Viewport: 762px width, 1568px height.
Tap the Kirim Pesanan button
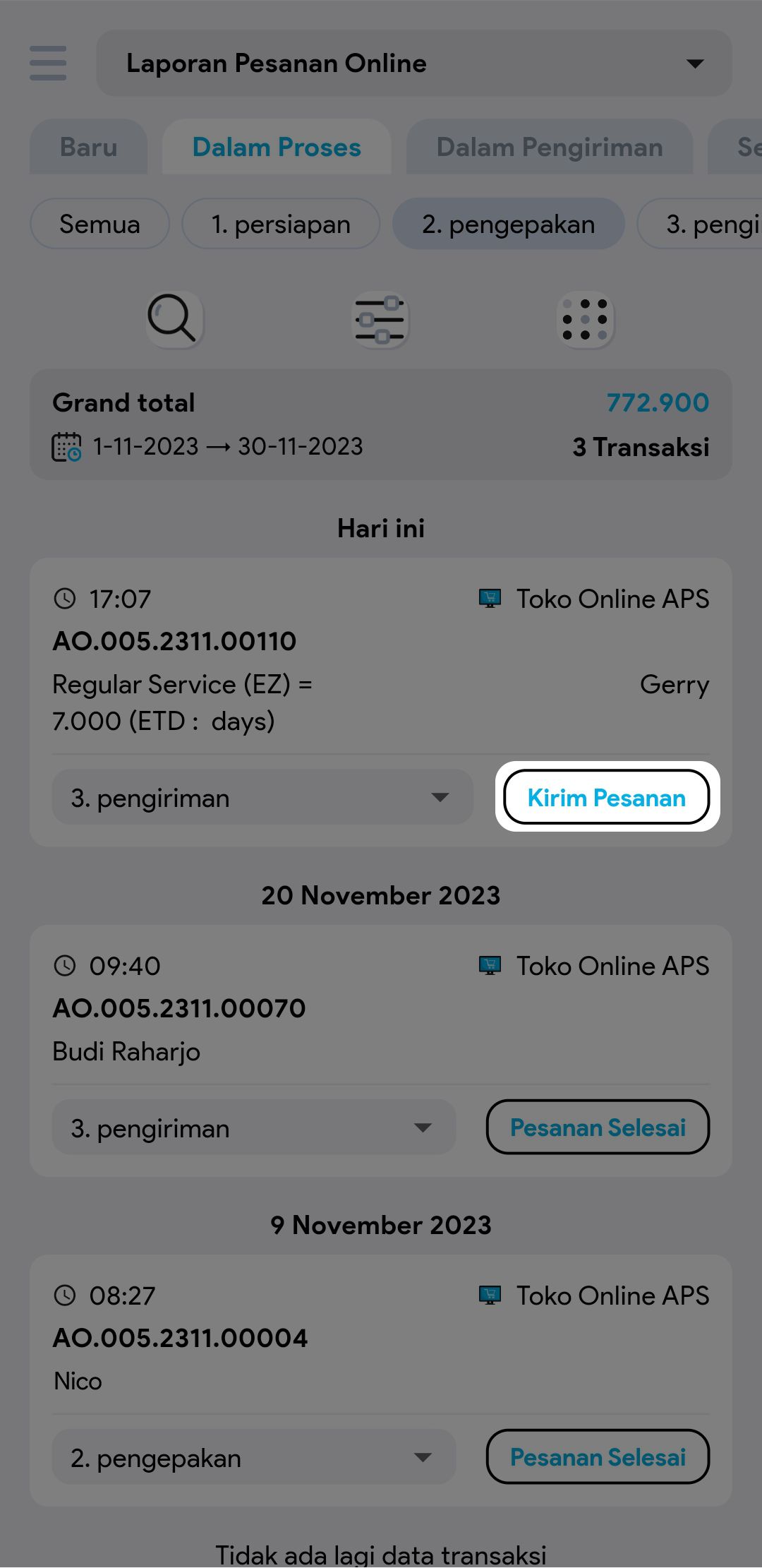[606, 798]
